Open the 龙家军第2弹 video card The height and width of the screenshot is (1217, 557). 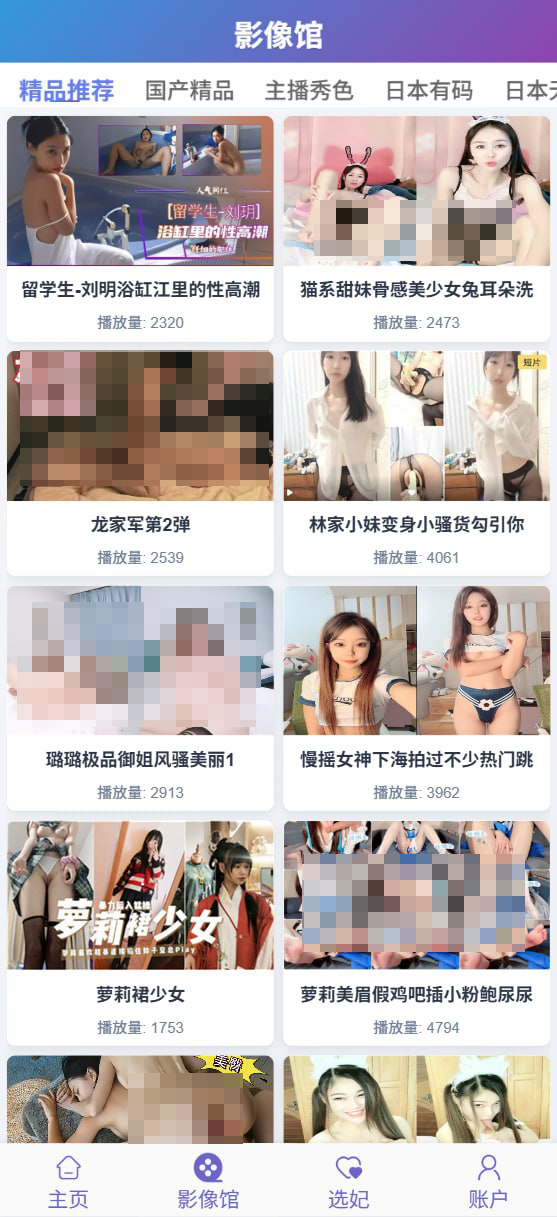click(140, 463)
